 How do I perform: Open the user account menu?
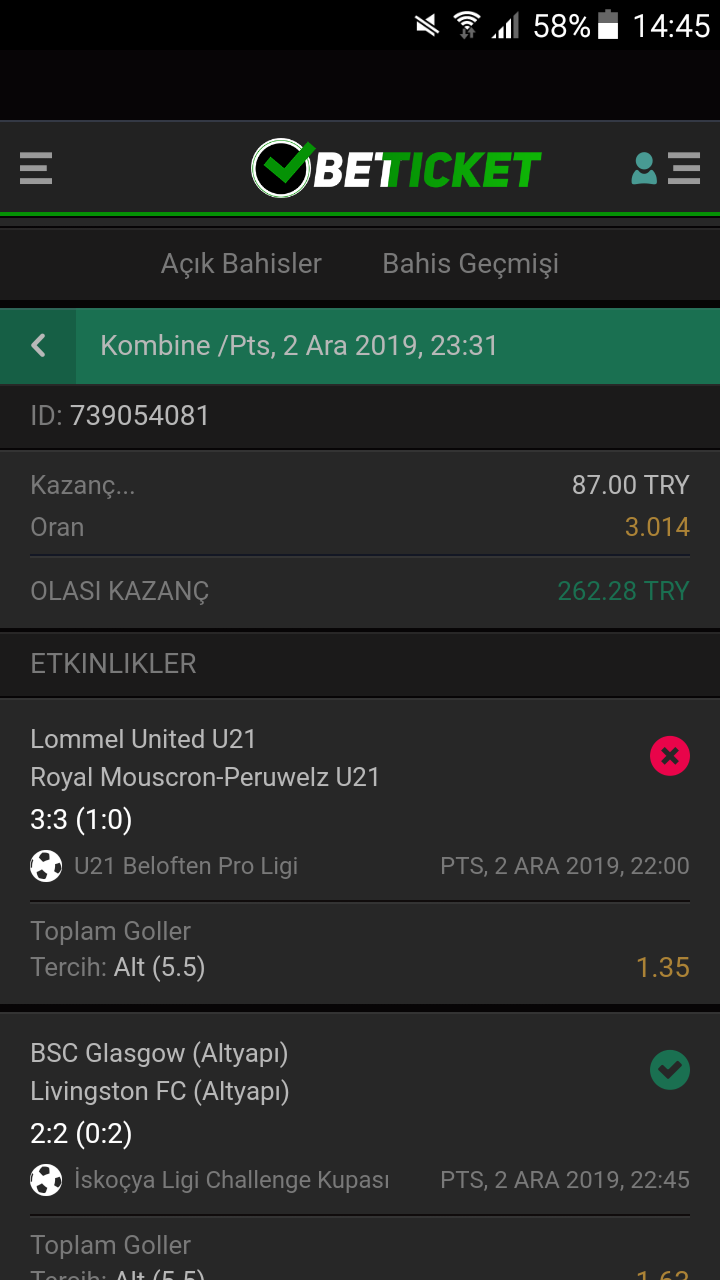665,168
